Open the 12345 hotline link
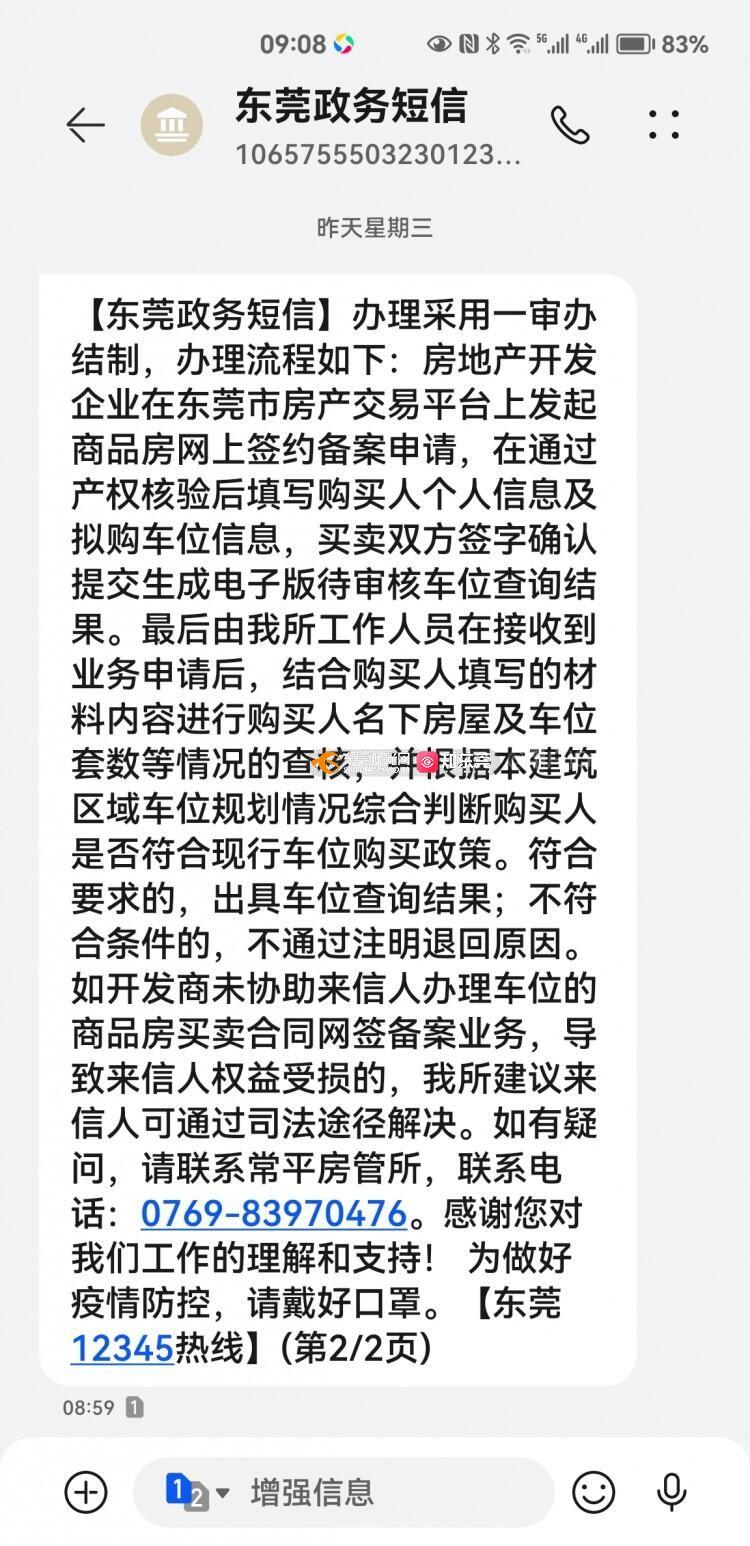The height and width of the screenshot is (1546, 750). 122,1348
